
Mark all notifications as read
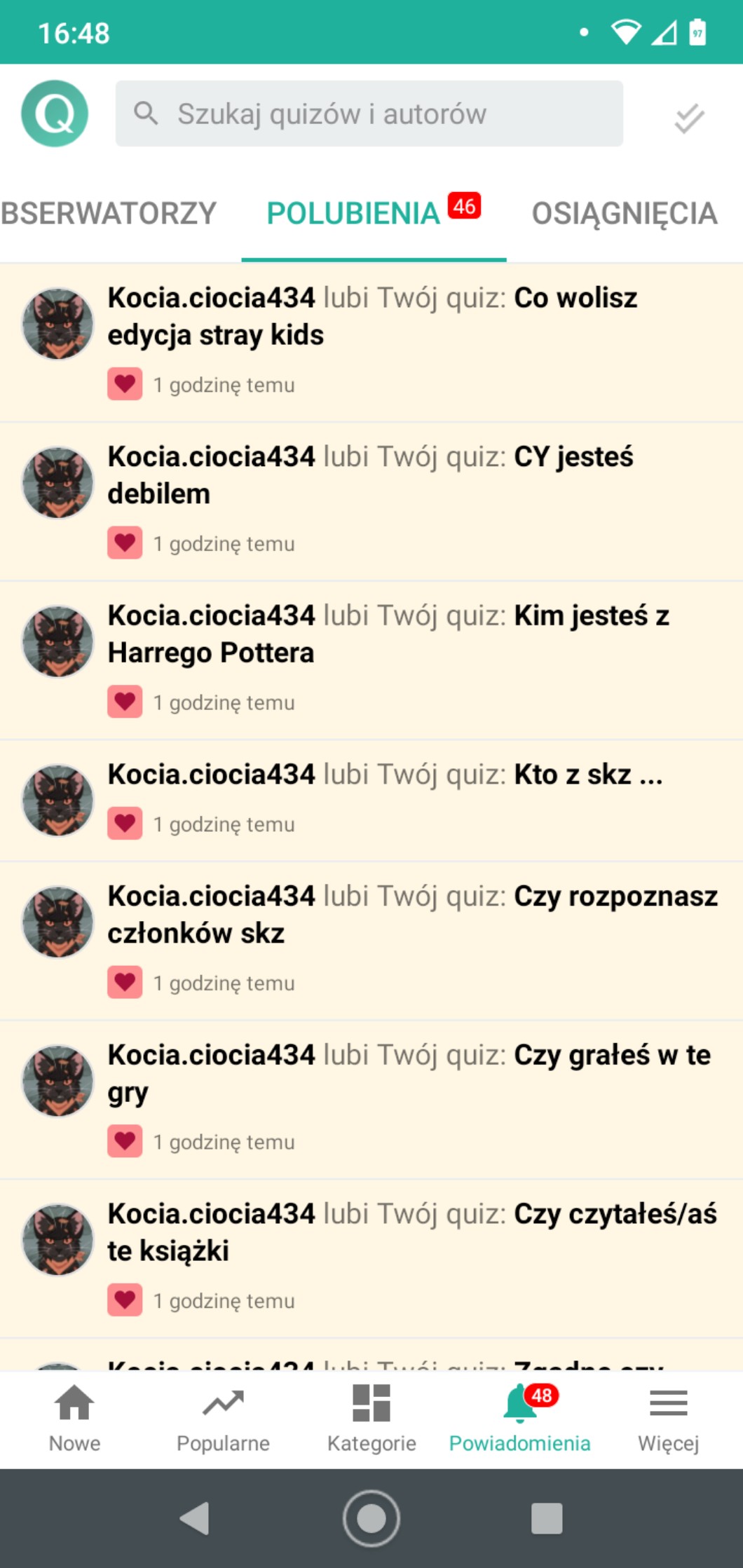[x=688, y=118]
